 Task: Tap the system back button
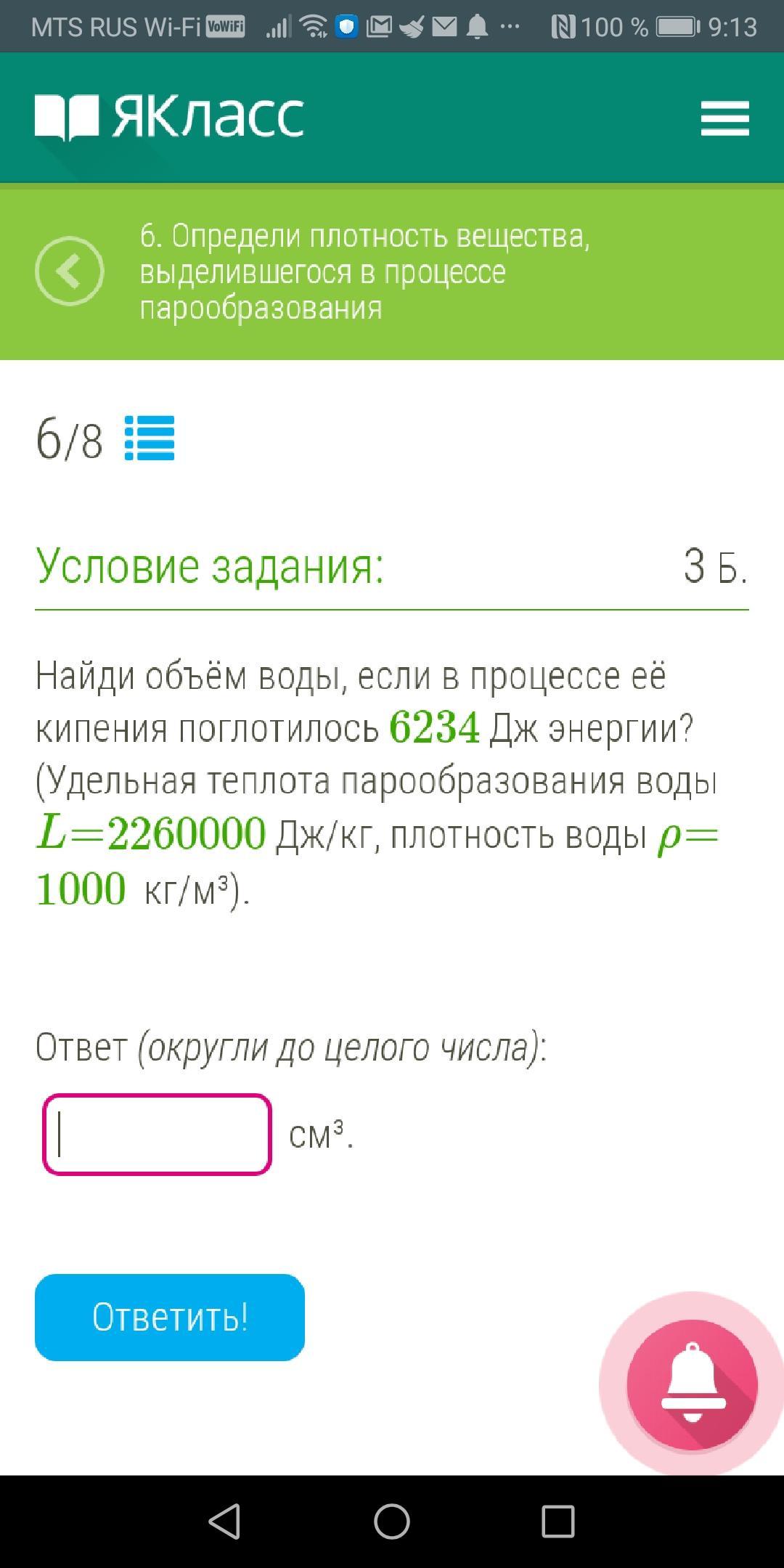224,1521
